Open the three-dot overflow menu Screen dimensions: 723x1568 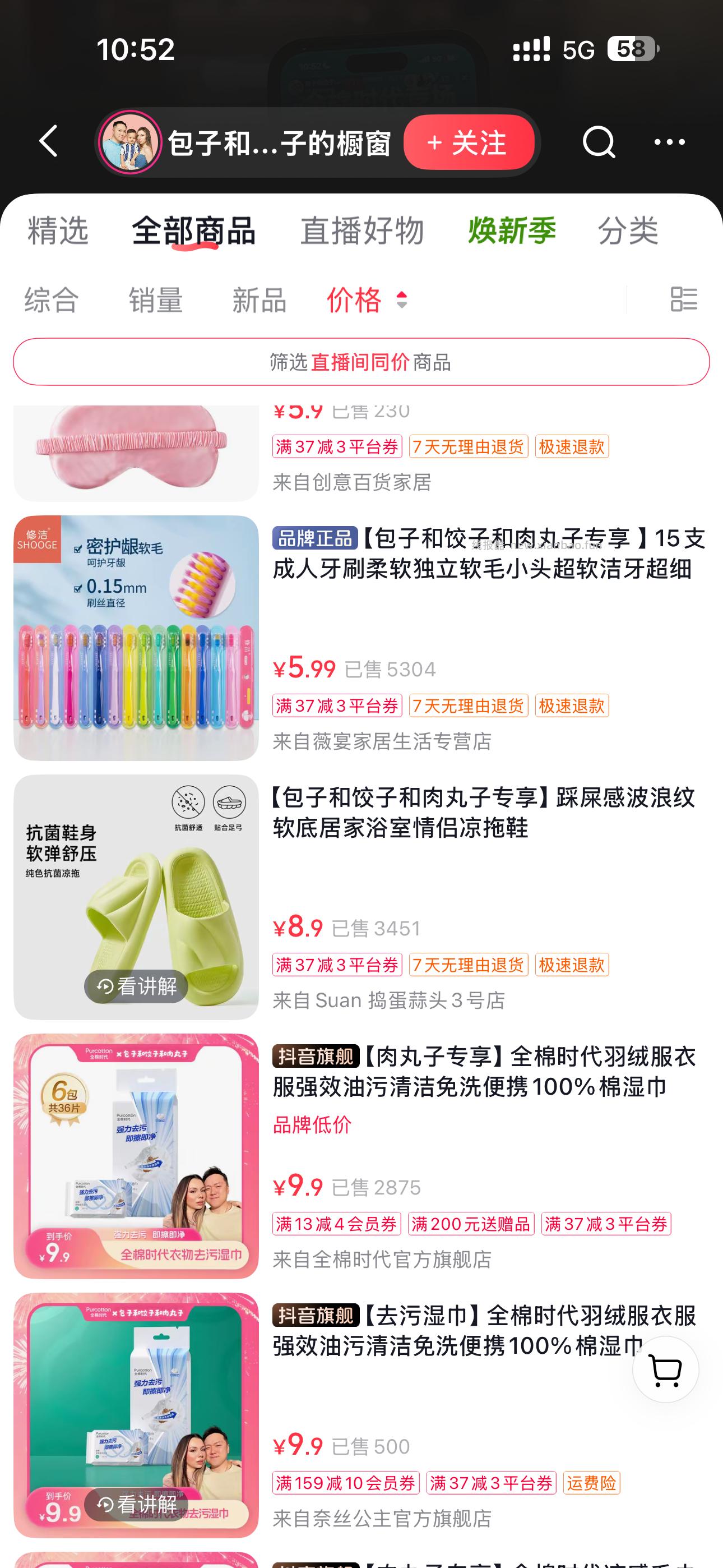(669, 143)
